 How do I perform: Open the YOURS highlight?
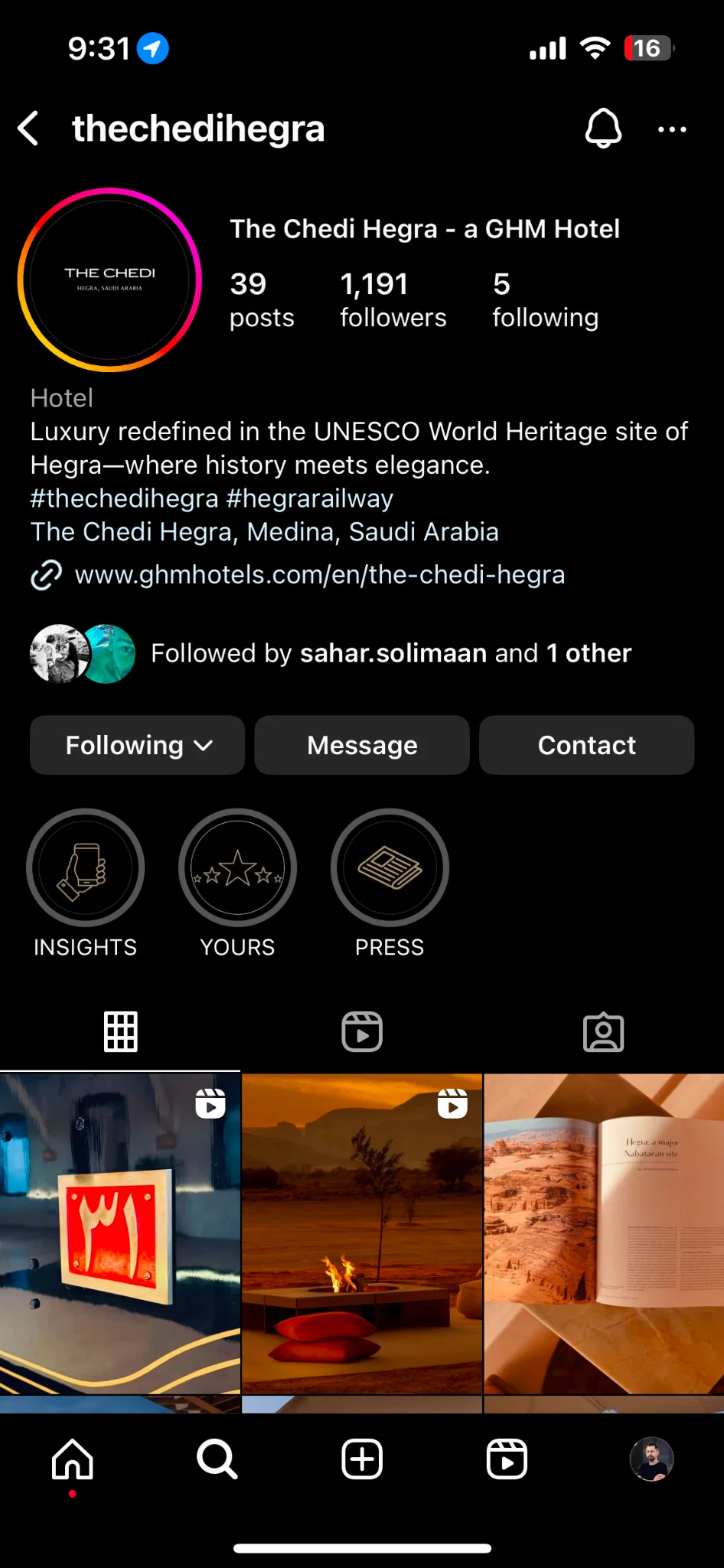point(237,884)
